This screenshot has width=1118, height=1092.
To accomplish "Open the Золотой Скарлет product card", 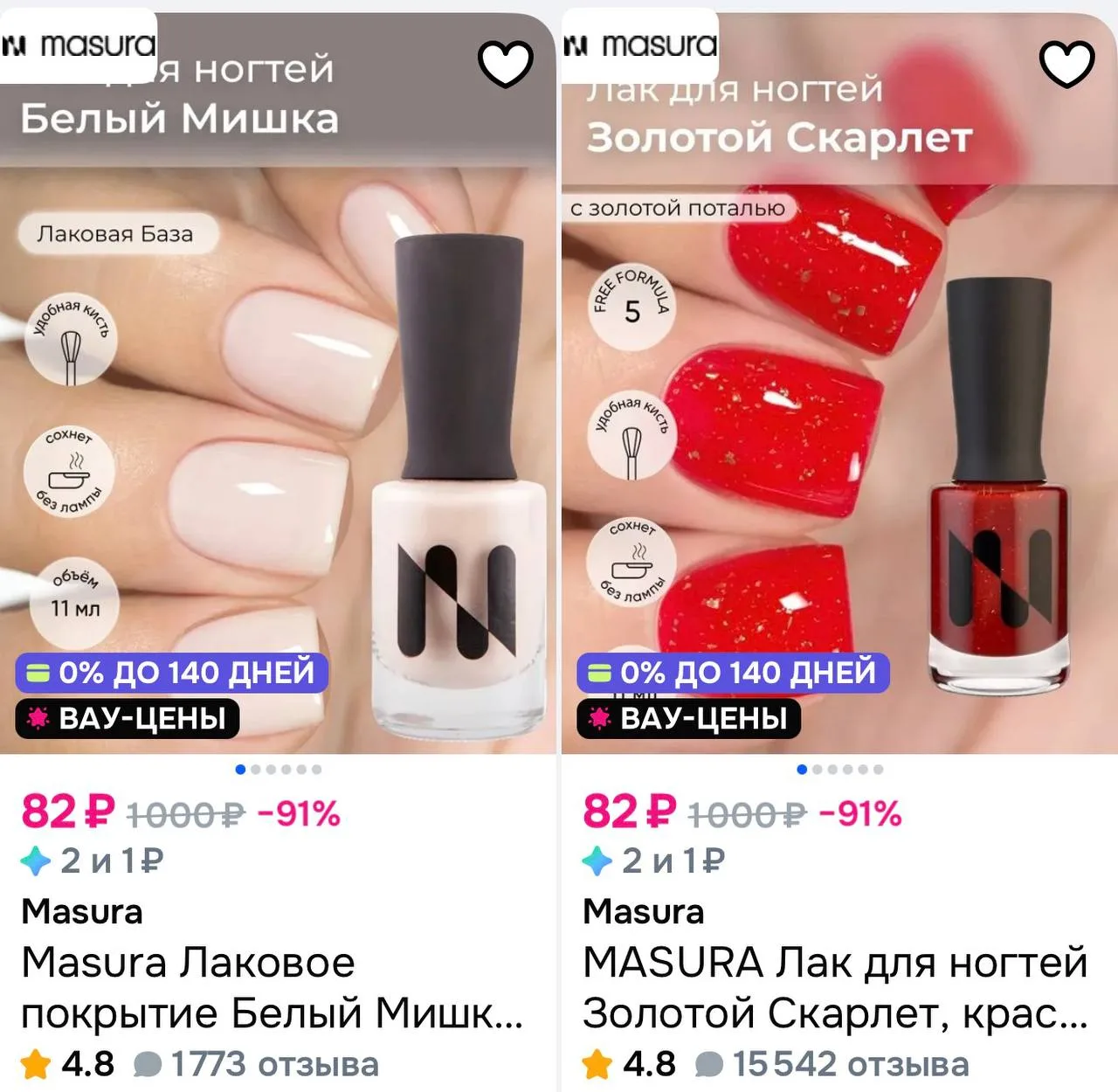I will click(839, 384).
